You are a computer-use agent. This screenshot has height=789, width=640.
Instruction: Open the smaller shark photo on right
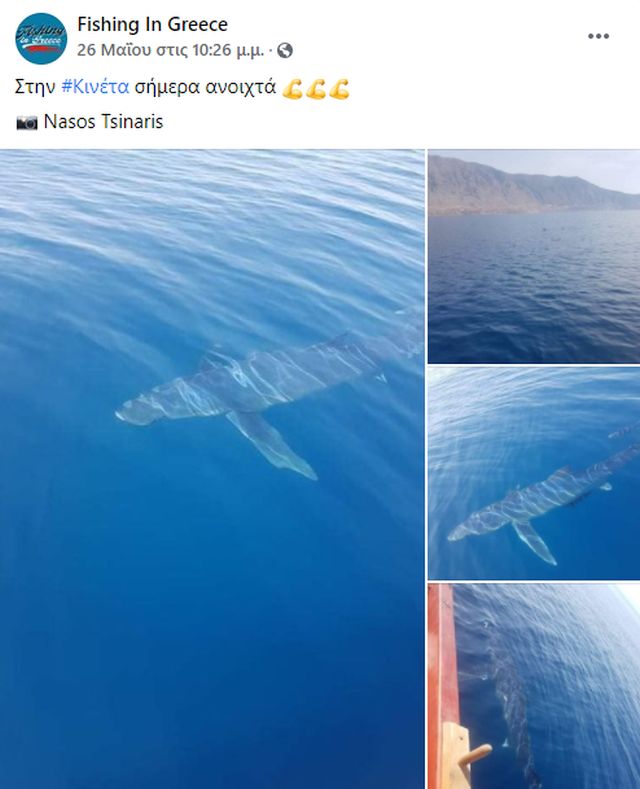(x=534, y=472)
